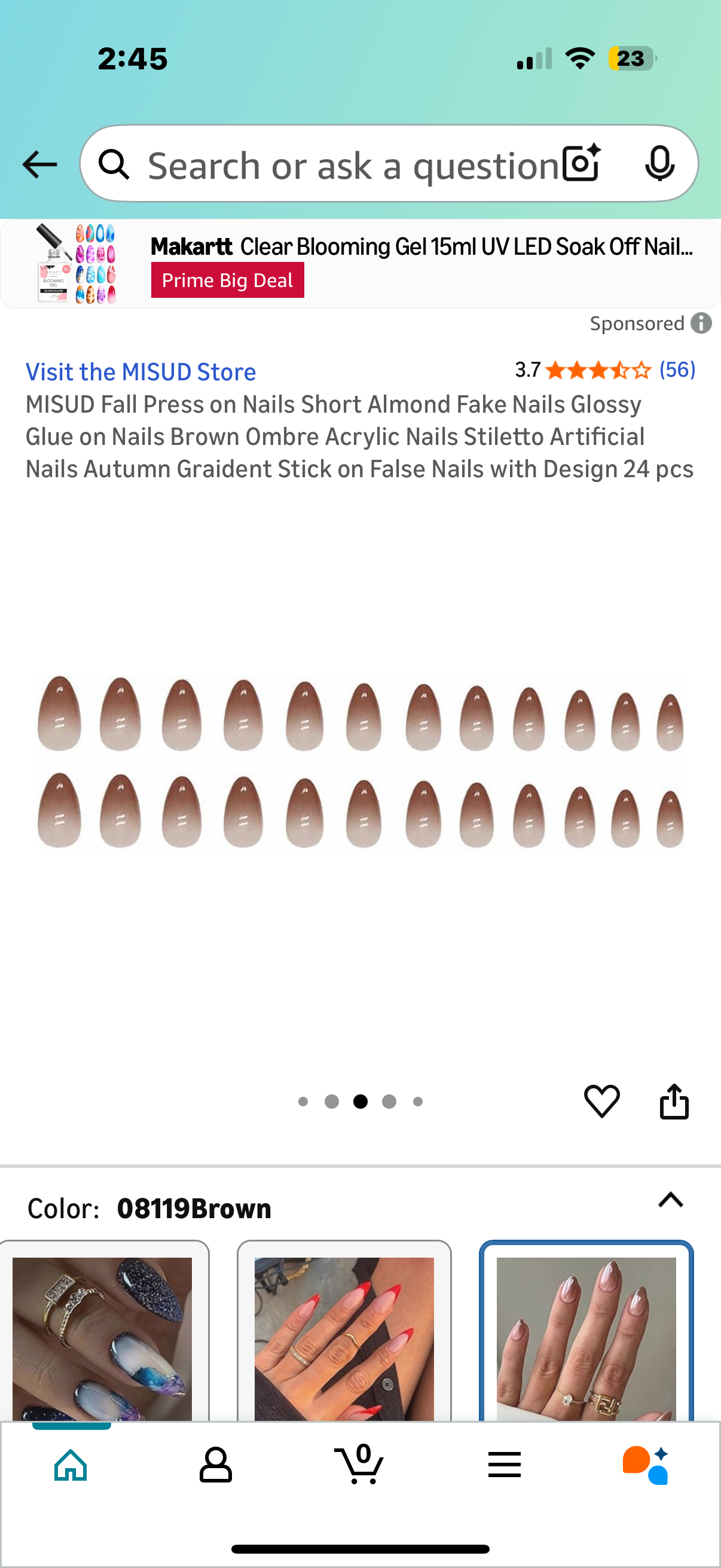
Task: Add this item to wish list
Action: pyautogui.click(x=602, y=1100)
